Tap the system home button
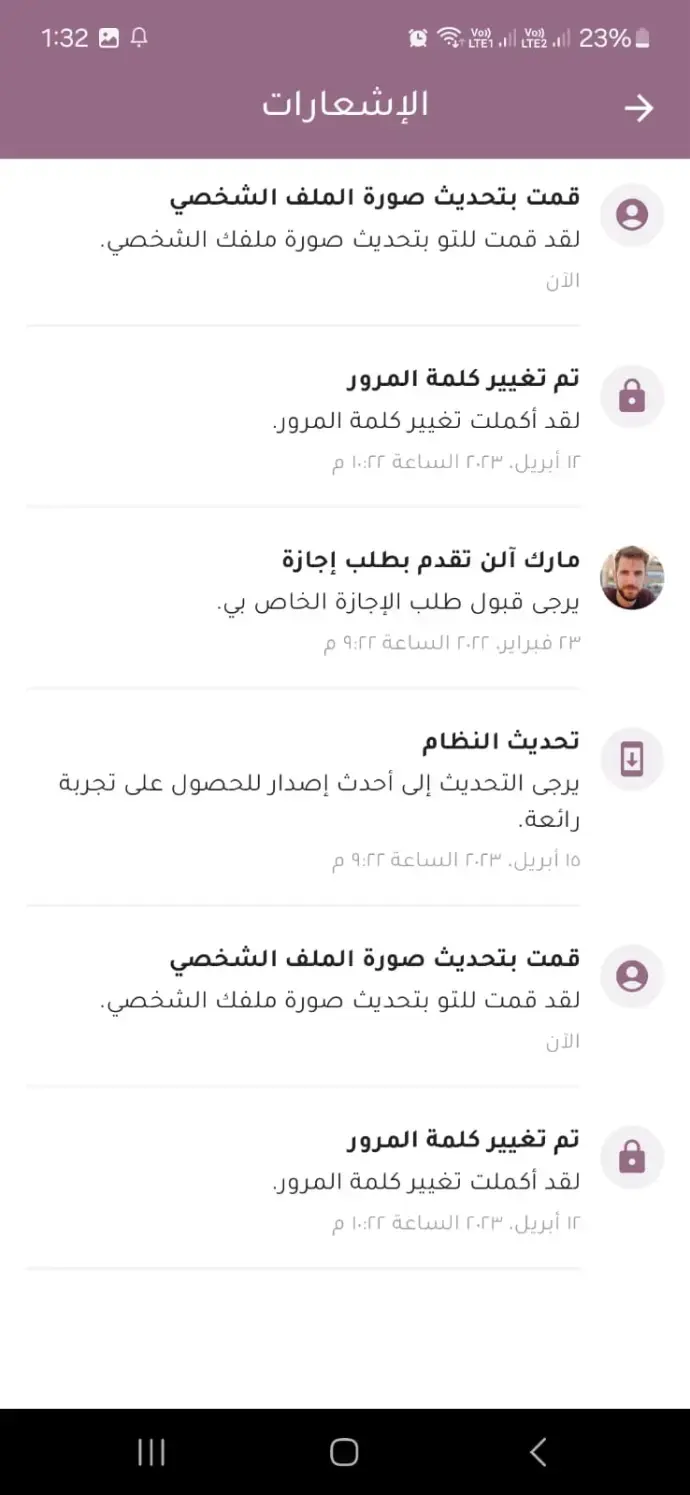 pyautogui.click(x=344, y=1452)
